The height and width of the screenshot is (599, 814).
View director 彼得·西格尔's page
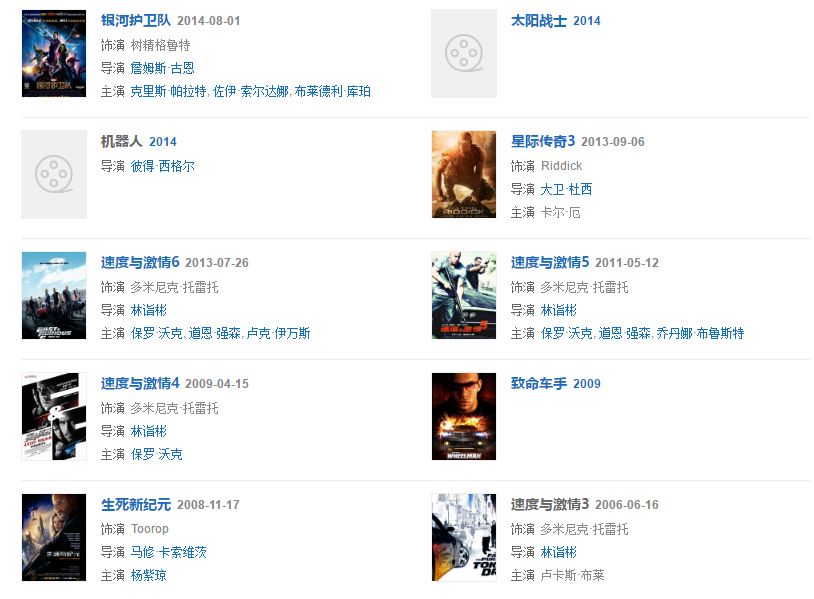[162, 166]
